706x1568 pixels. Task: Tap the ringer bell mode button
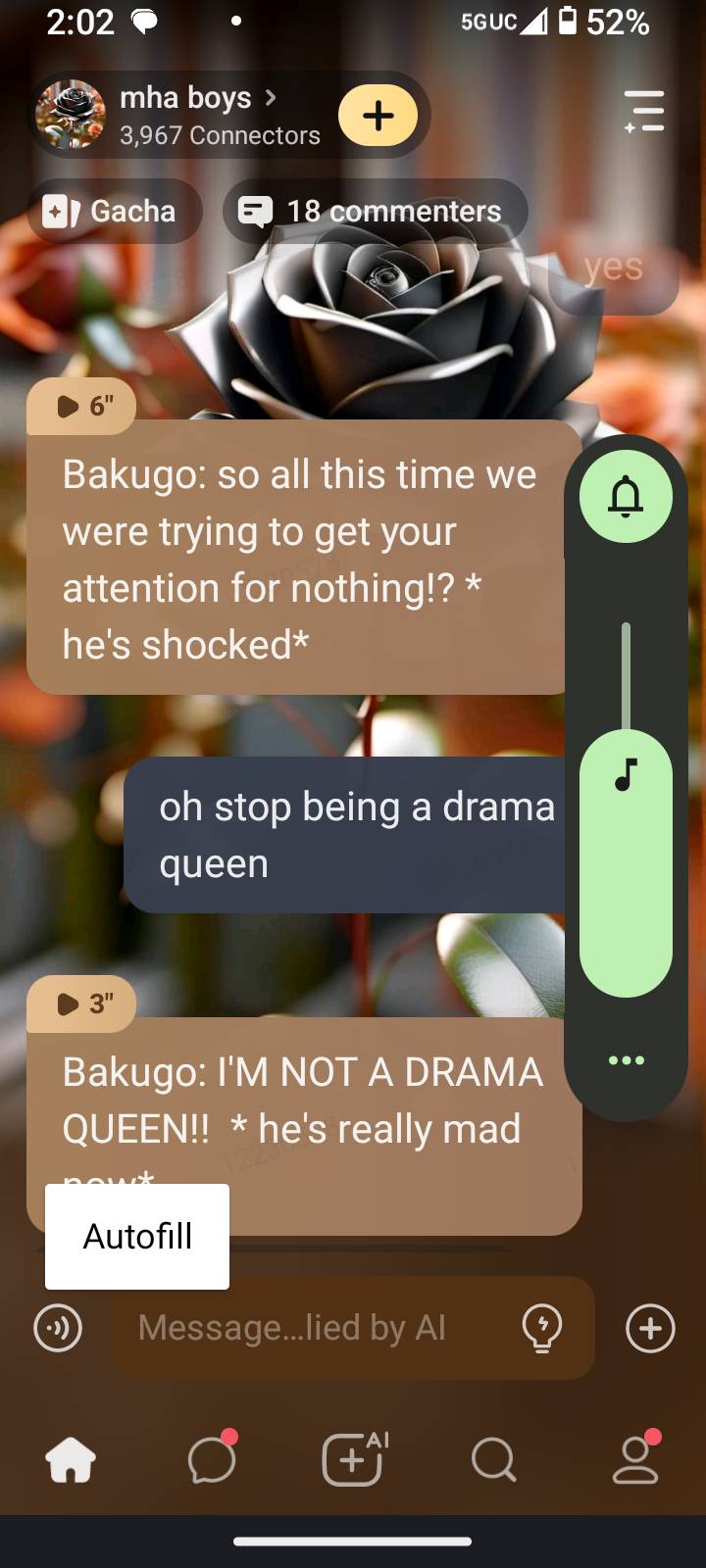click(626, 497)
